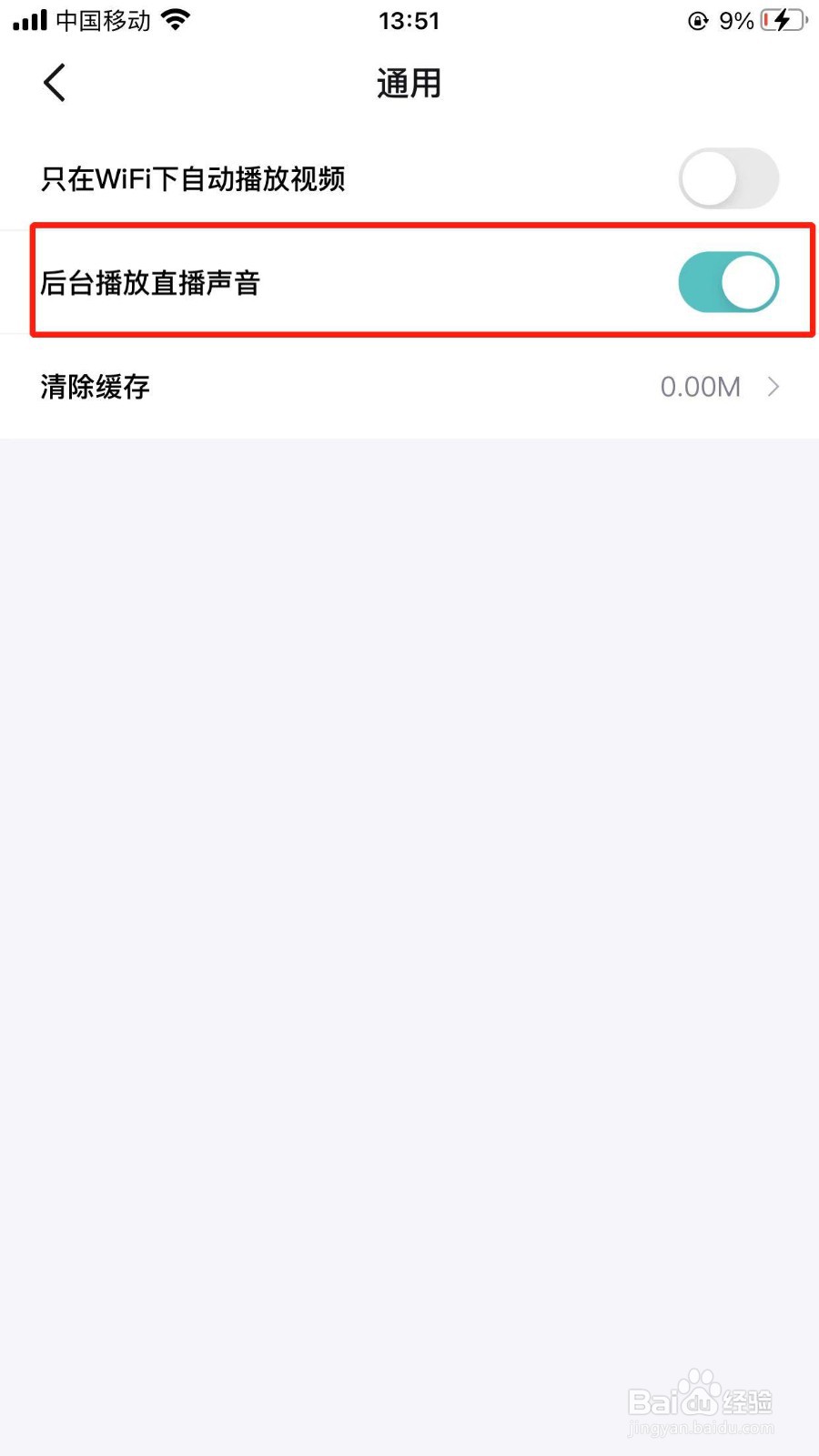Tap the 13:51 time in status bar

click(409, 20)
